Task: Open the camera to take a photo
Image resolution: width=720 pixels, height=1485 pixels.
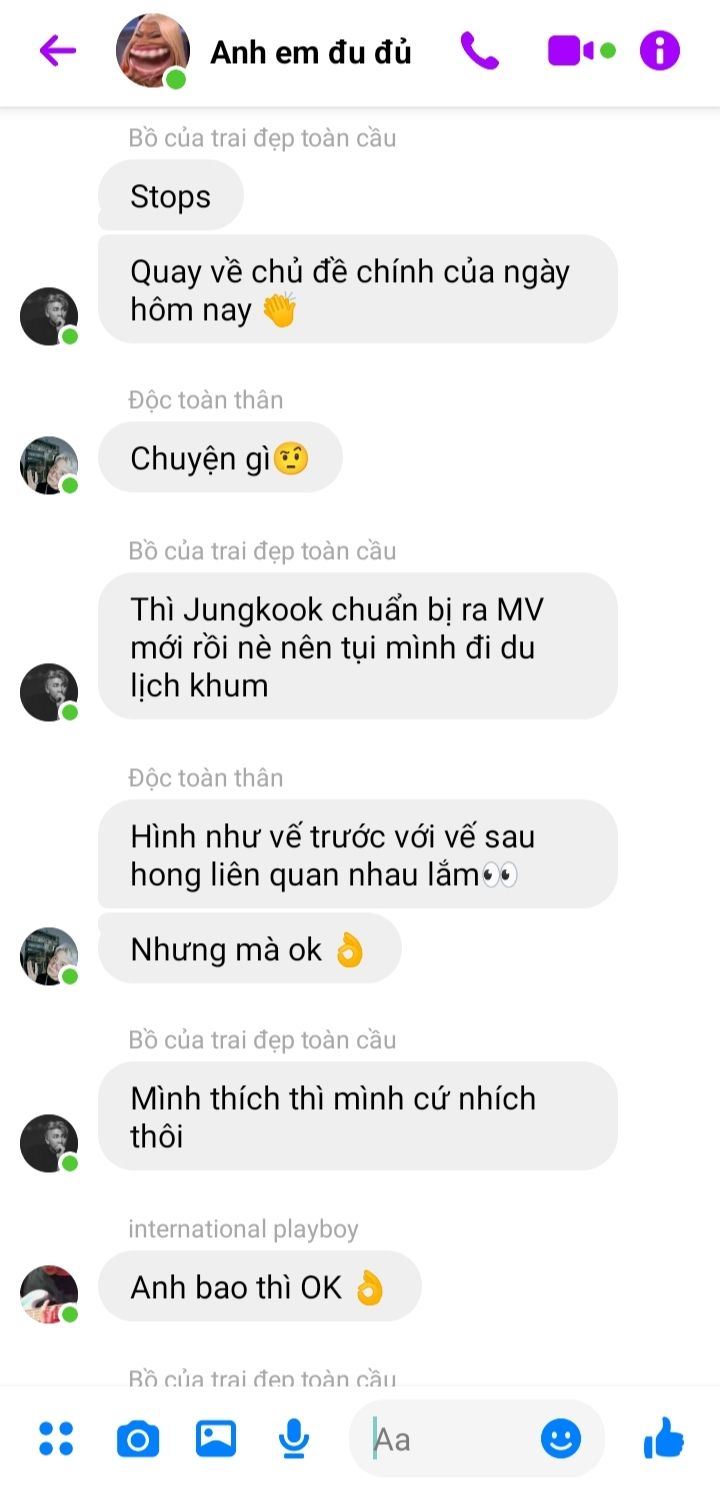Action: coord(138,1439)
